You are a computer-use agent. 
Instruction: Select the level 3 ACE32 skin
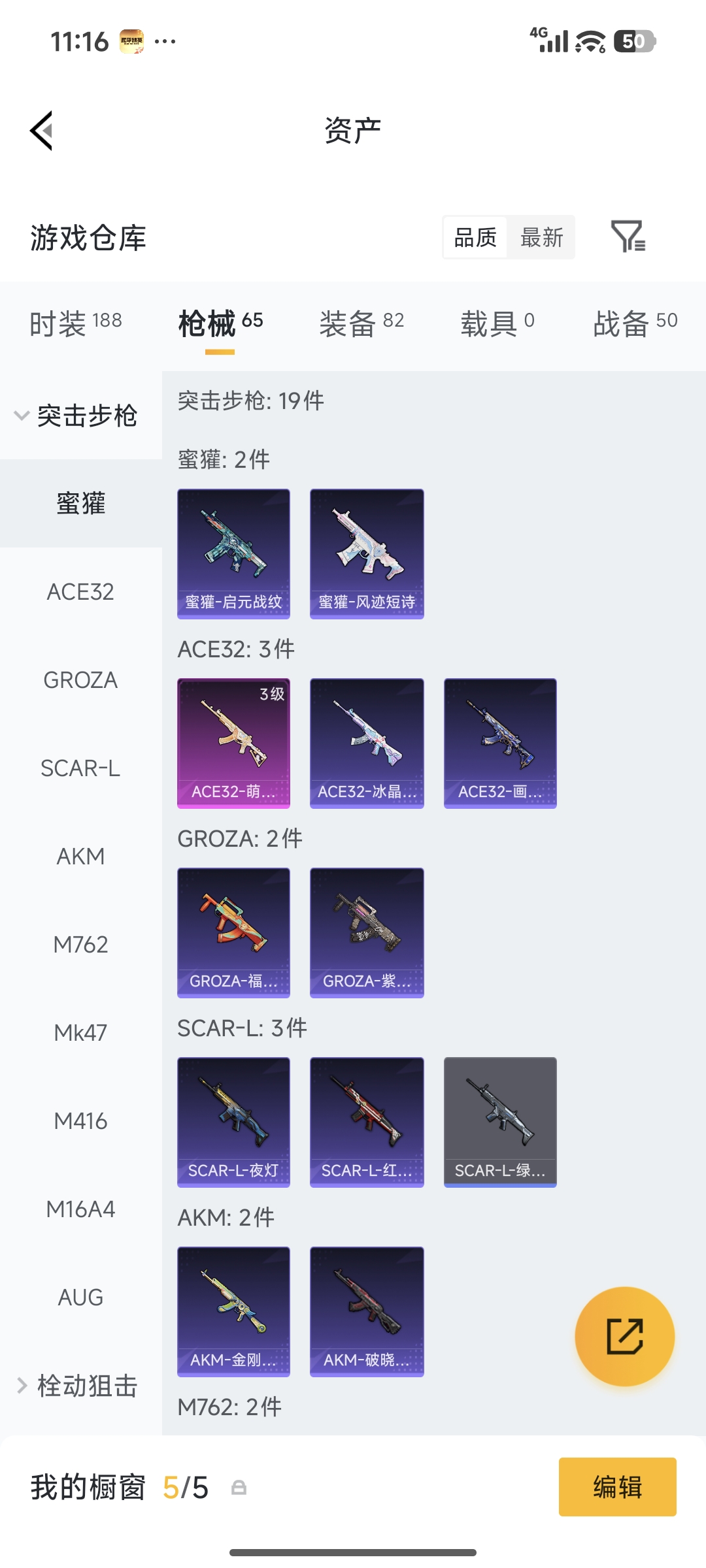233,743
